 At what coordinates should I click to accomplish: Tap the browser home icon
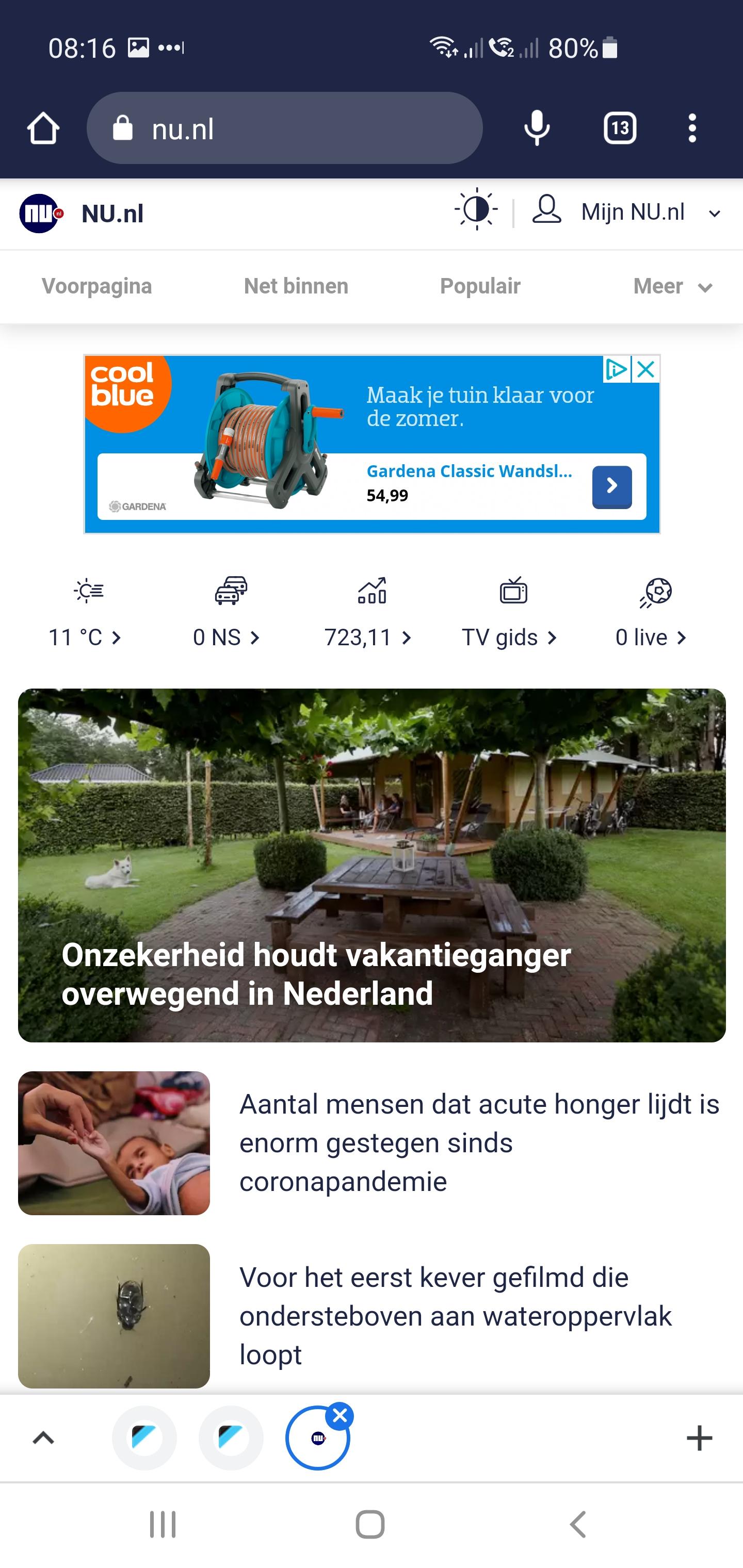(43, 128)
